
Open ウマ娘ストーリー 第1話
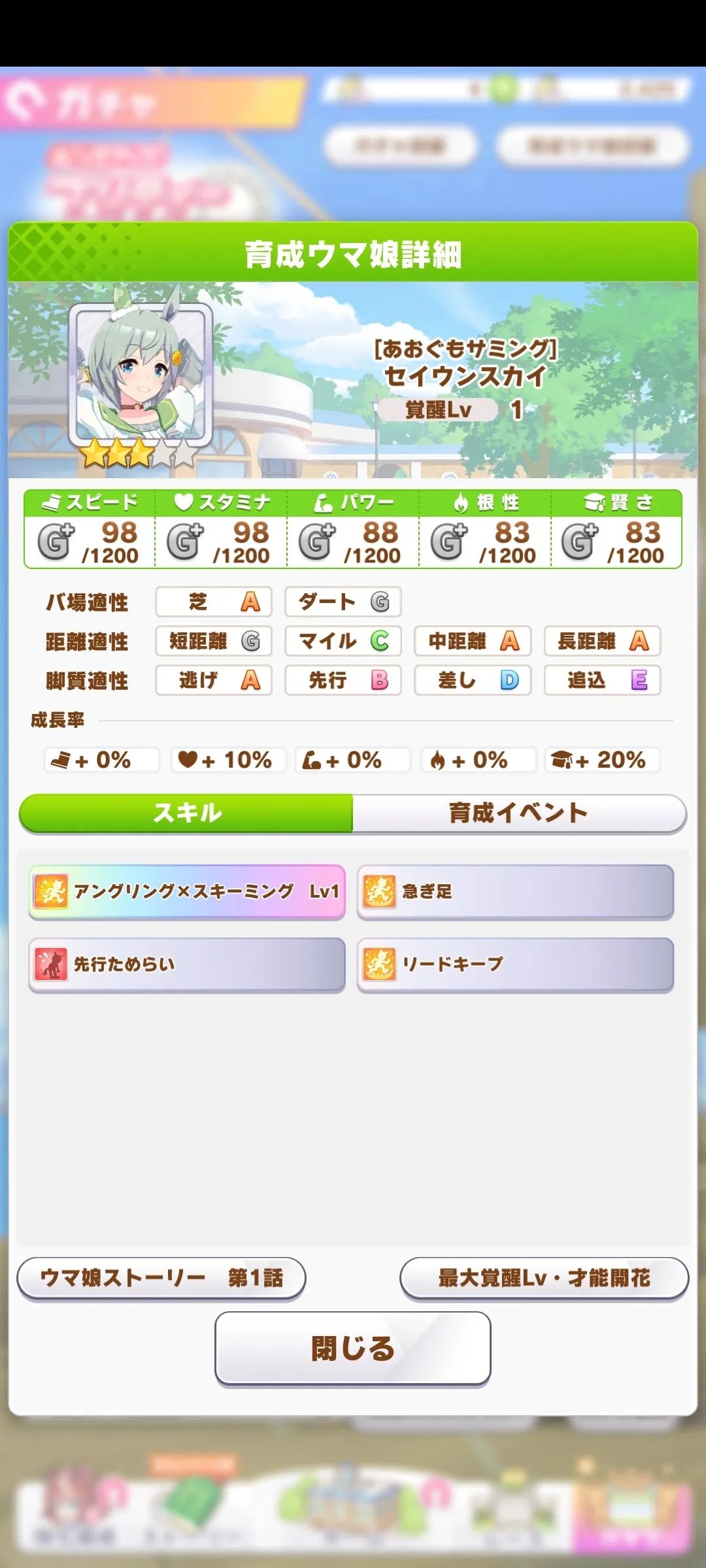pos(161,1278)
